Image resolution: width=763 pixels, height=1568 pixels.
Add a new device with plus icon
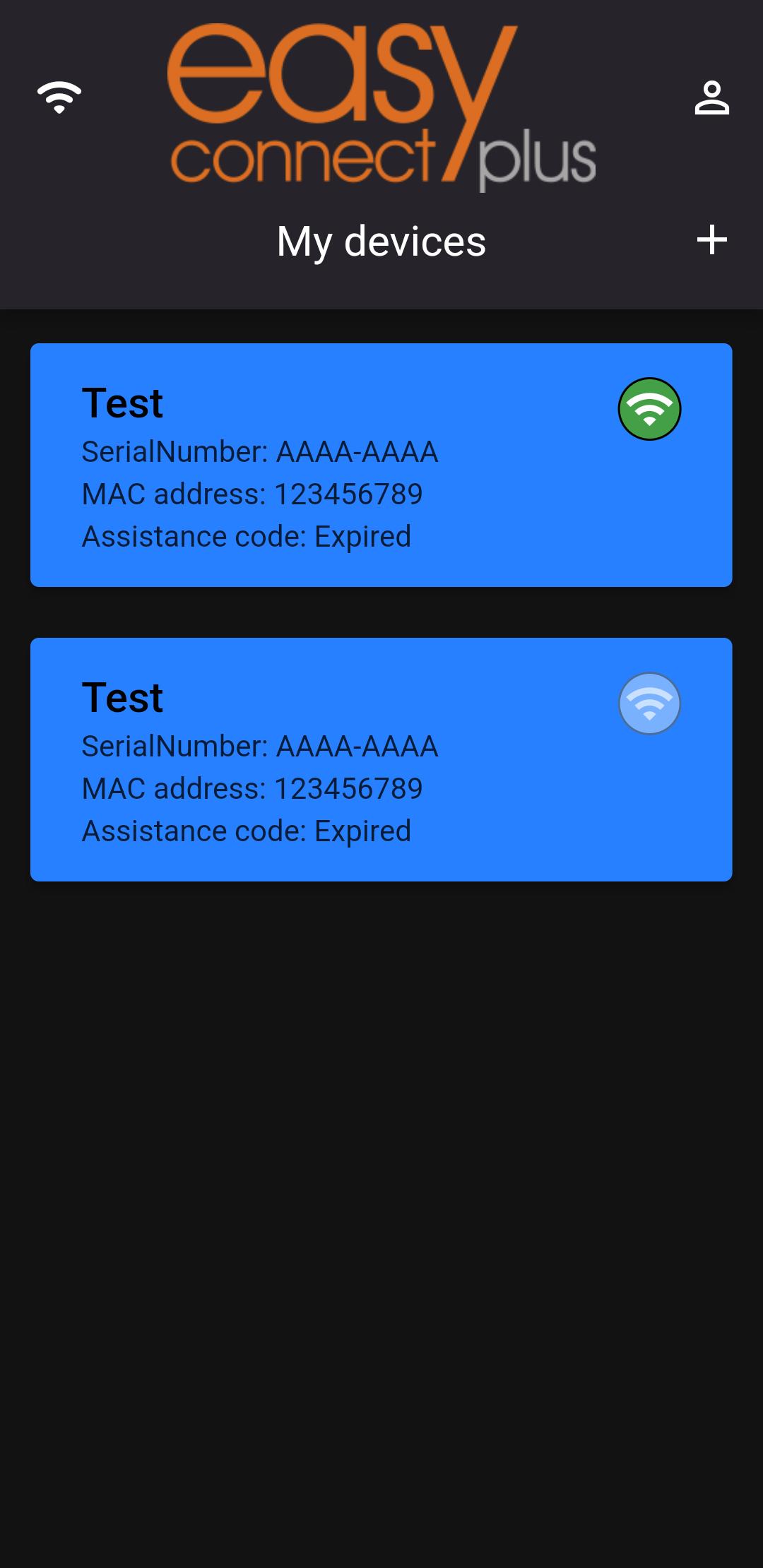pos(711,240)
